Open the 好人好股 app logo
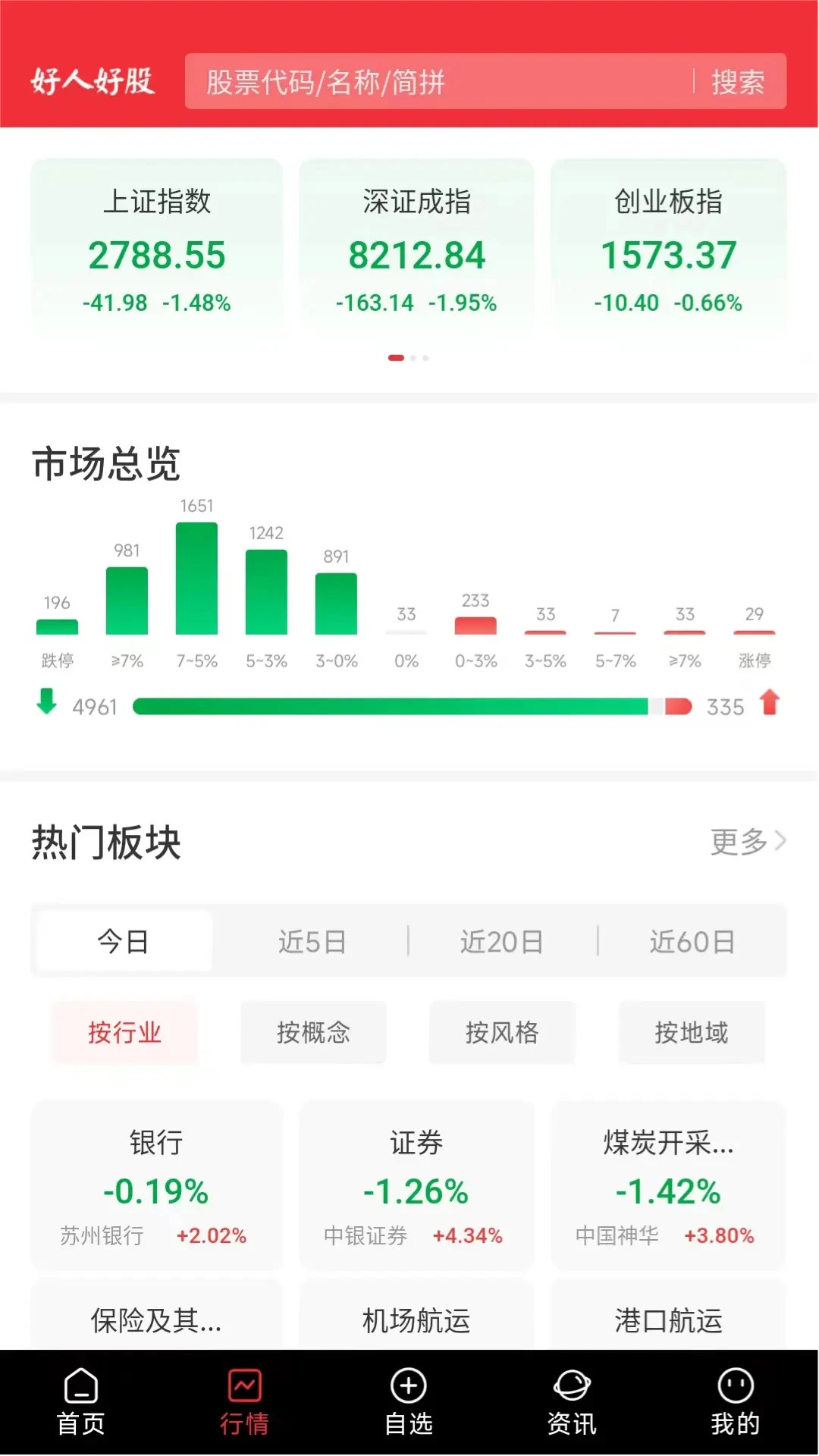Screen dimensions: 819x1456 coord(93,82)
